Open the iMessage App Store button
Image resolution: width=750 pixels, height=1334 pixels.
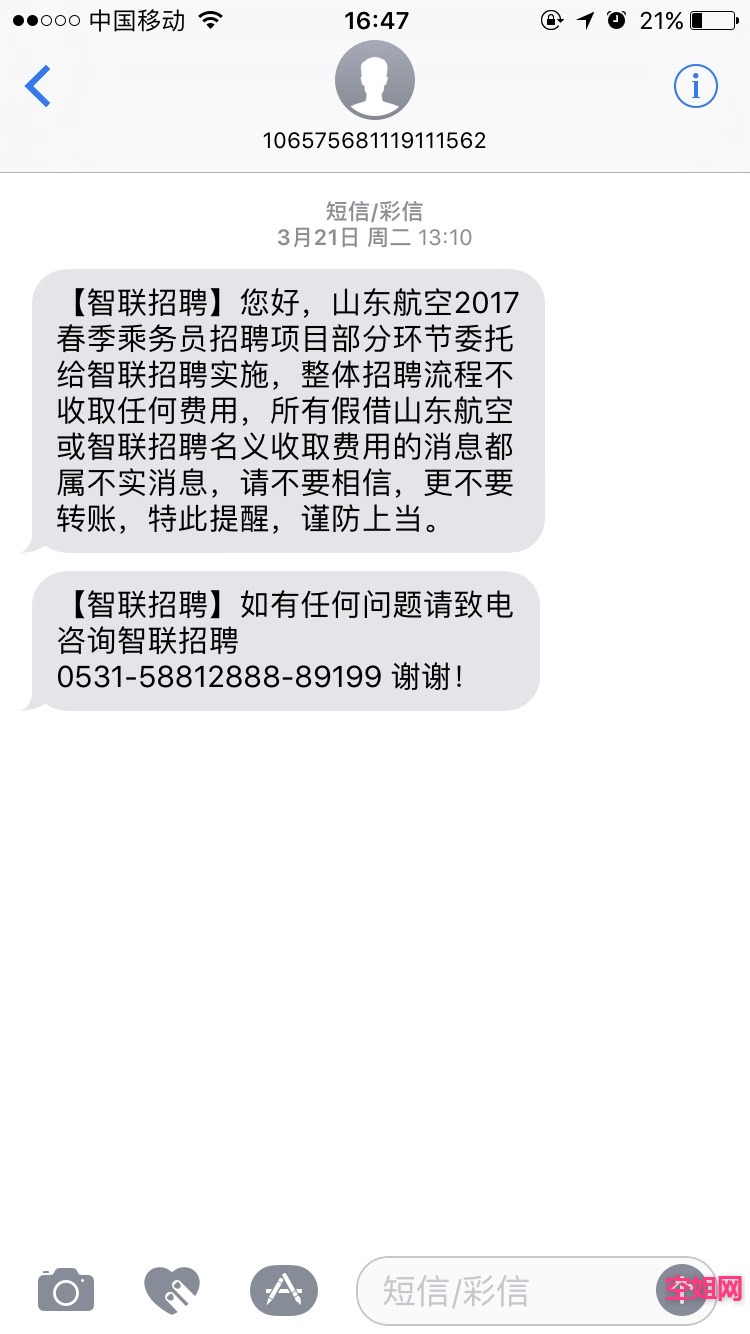click(x=283, y=1290)
